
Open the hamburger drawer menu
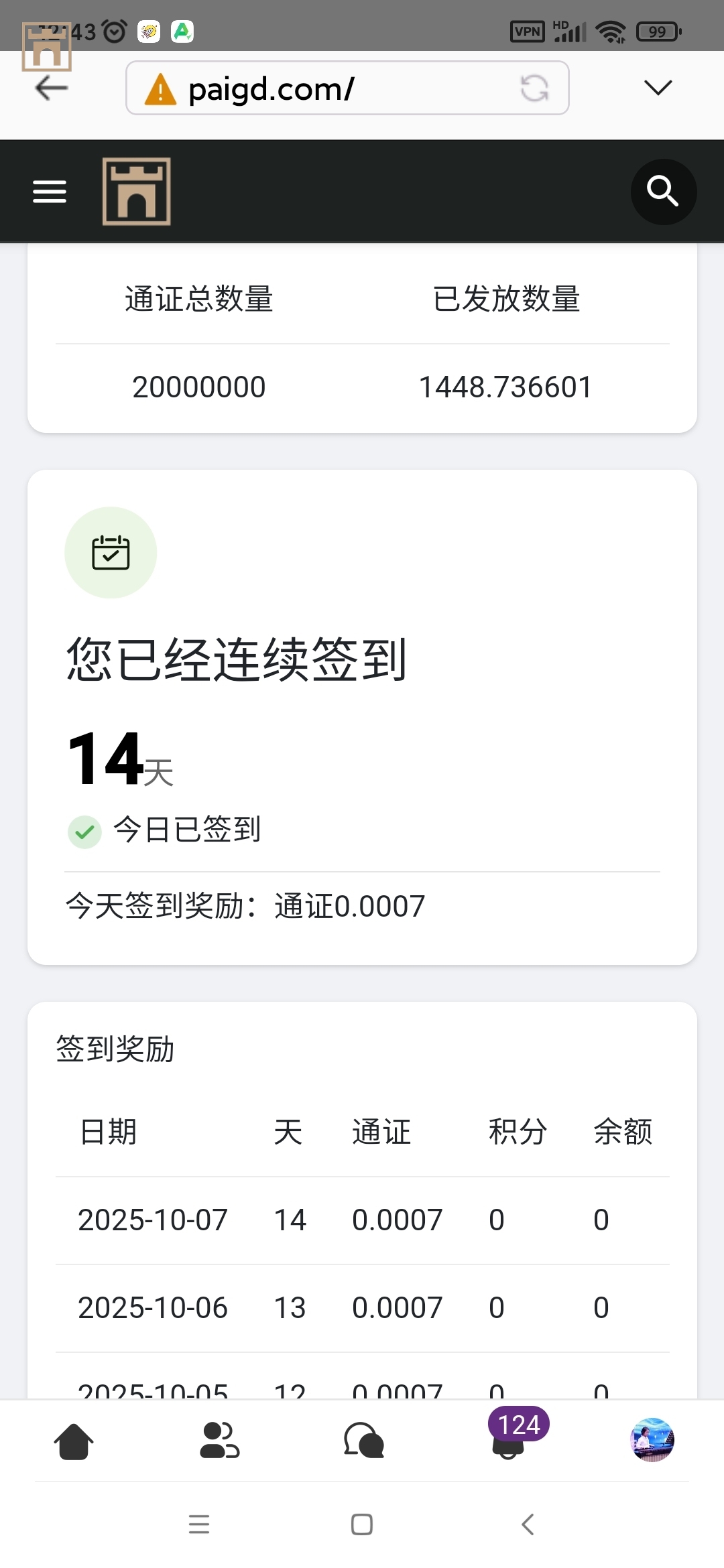(50, 192)
